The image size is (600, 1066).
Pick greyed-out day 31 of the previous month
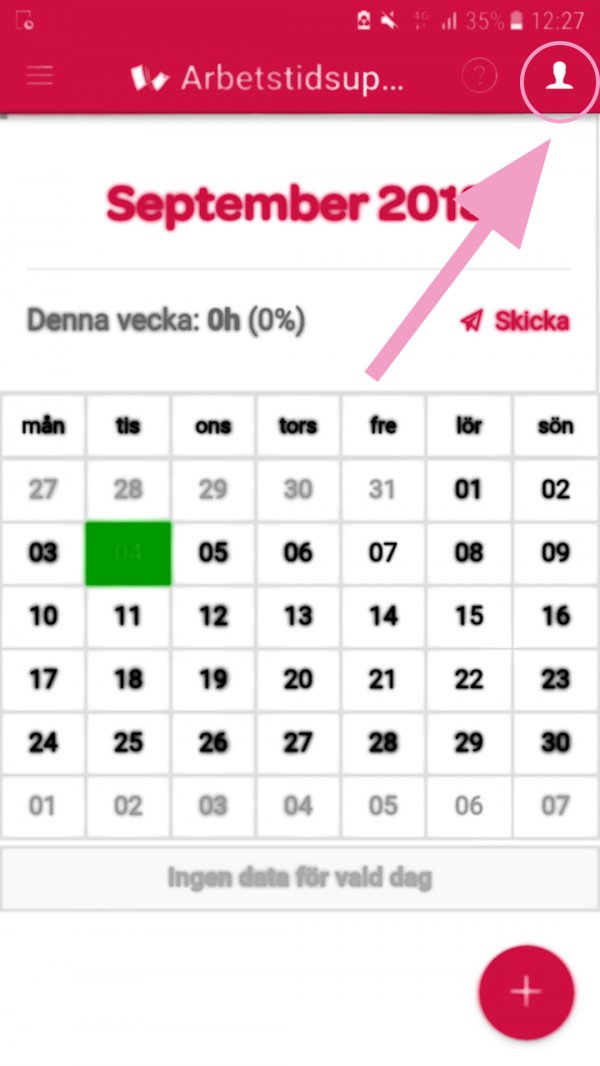point(384,490)
